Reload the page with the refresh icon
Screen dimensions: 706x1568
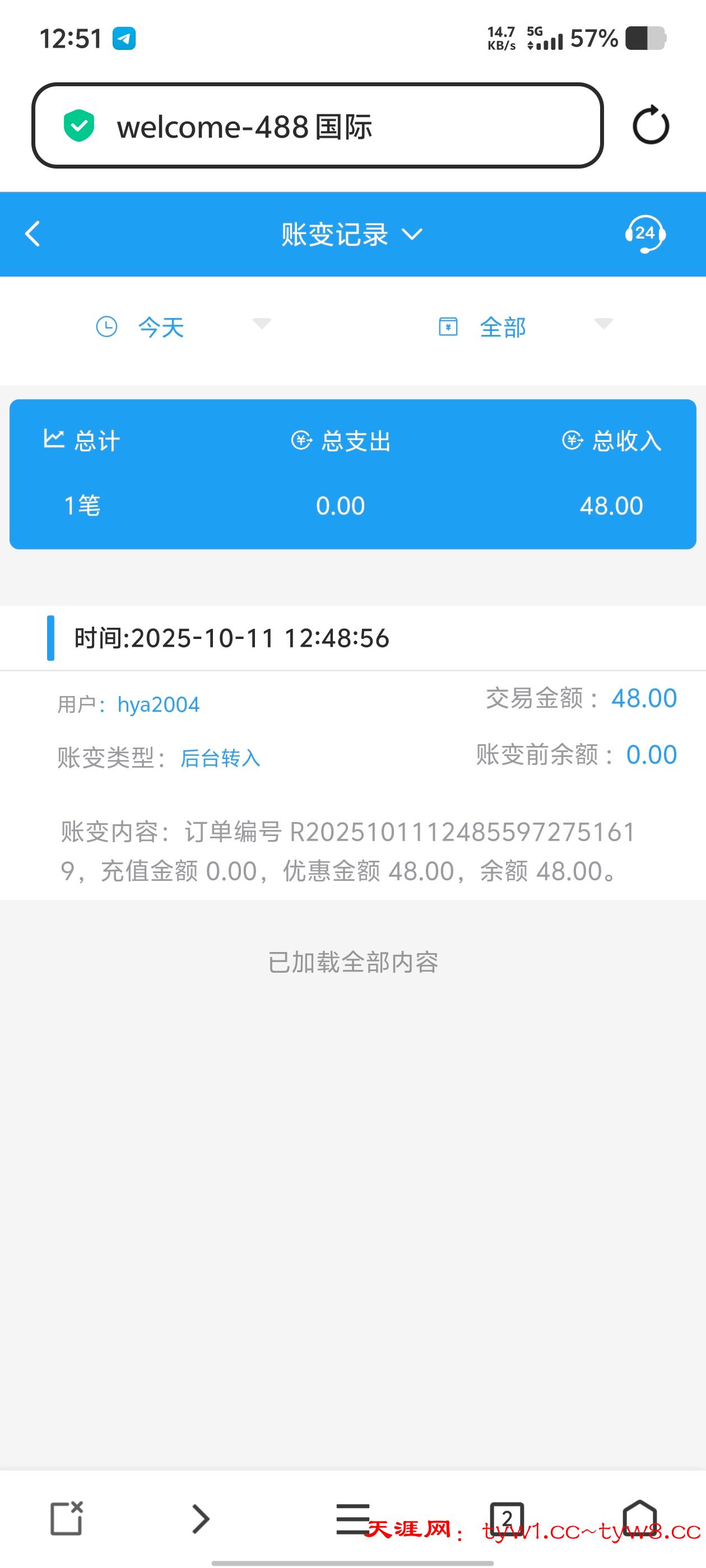click(651, 126)
